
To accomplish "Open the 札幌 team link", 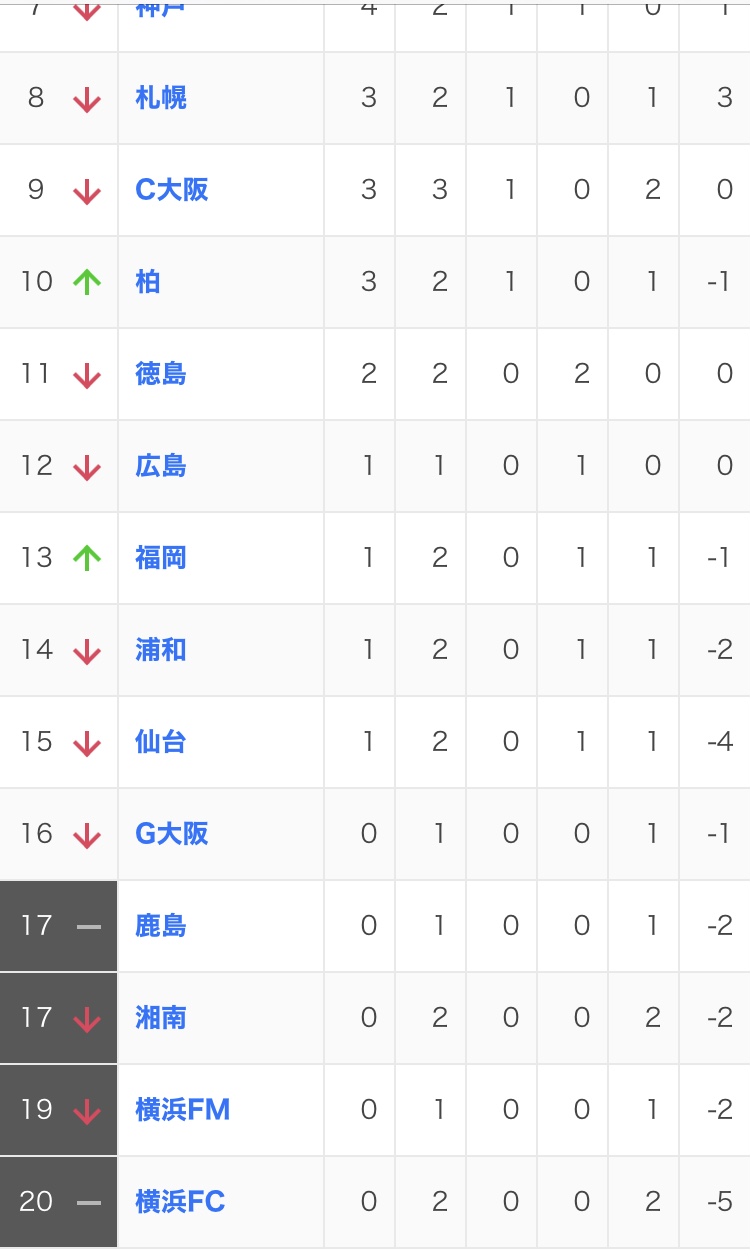I will [161, 98].
